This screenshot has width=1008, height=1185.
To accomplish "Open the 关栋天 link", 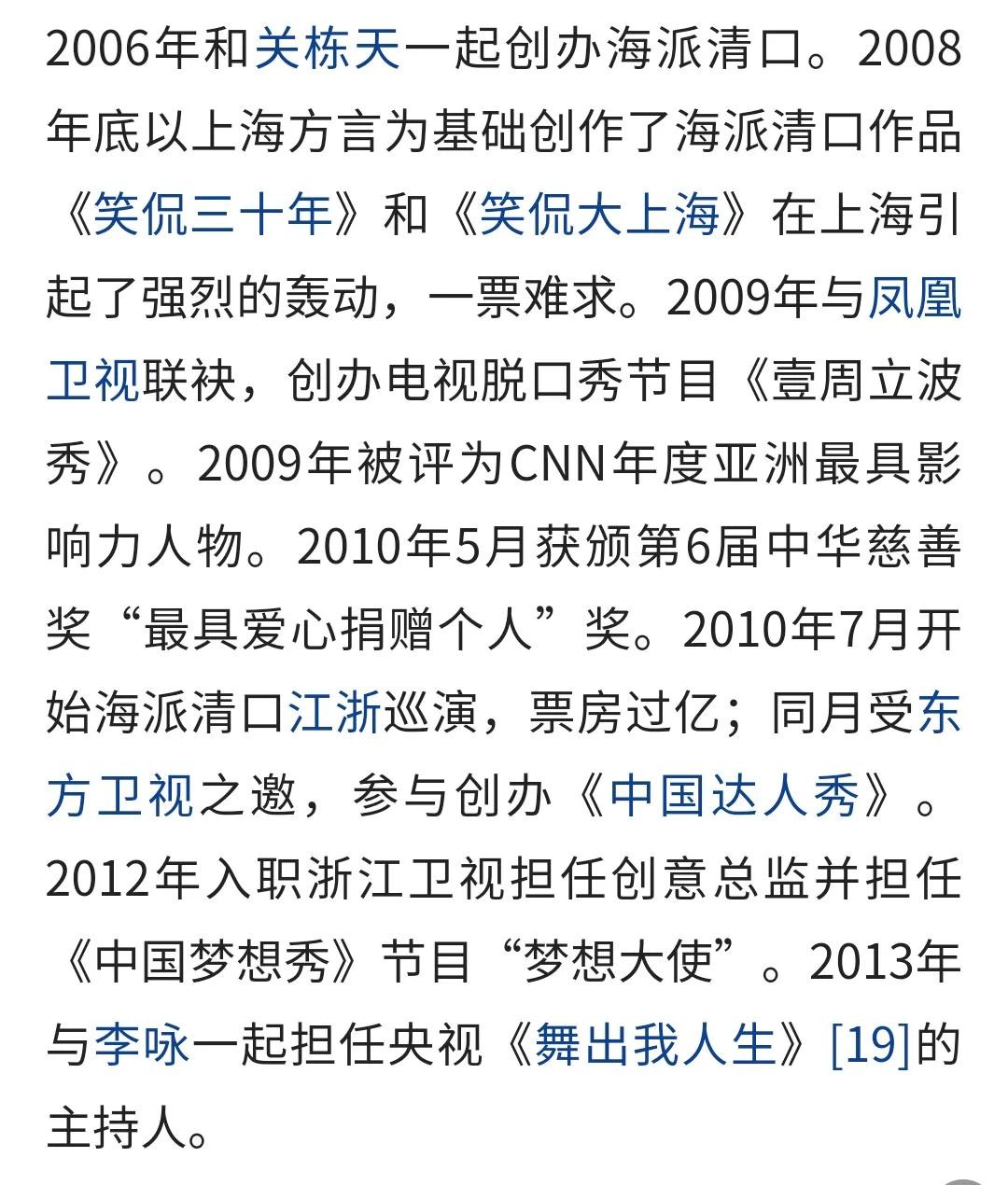I will (328, 49).
